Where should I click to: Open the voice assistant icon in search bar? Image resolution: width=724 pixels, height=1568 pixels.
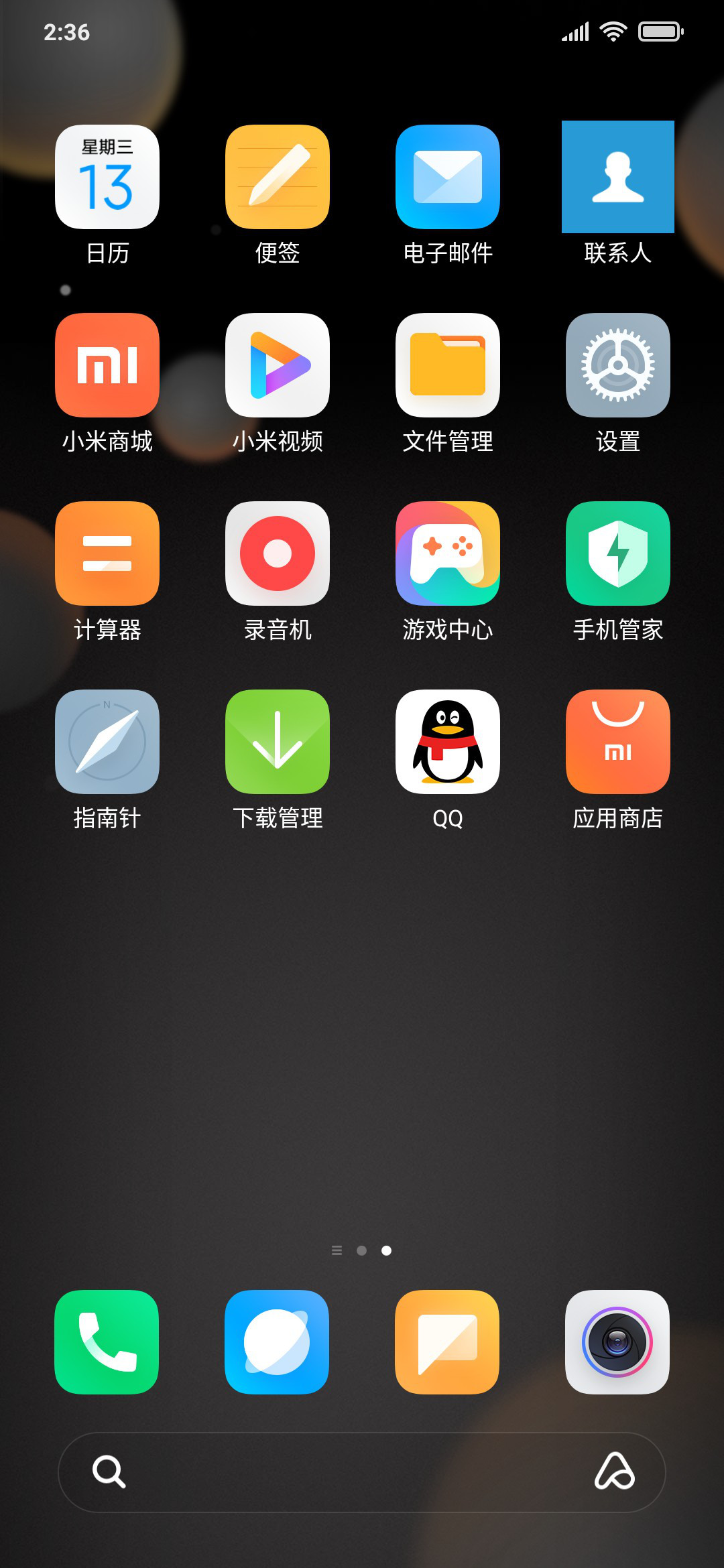(615, 1472)
